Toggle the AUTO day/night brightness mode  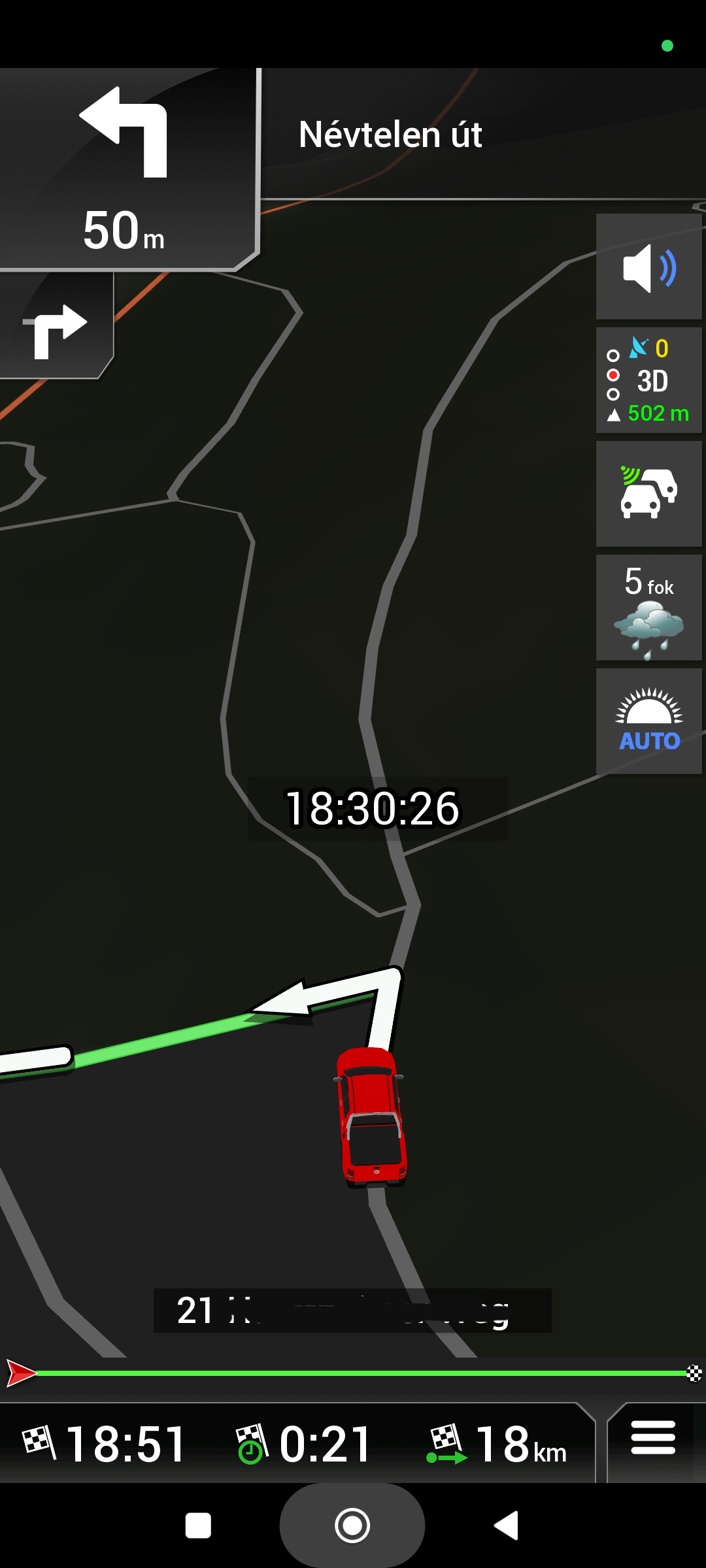coord(648,721)
